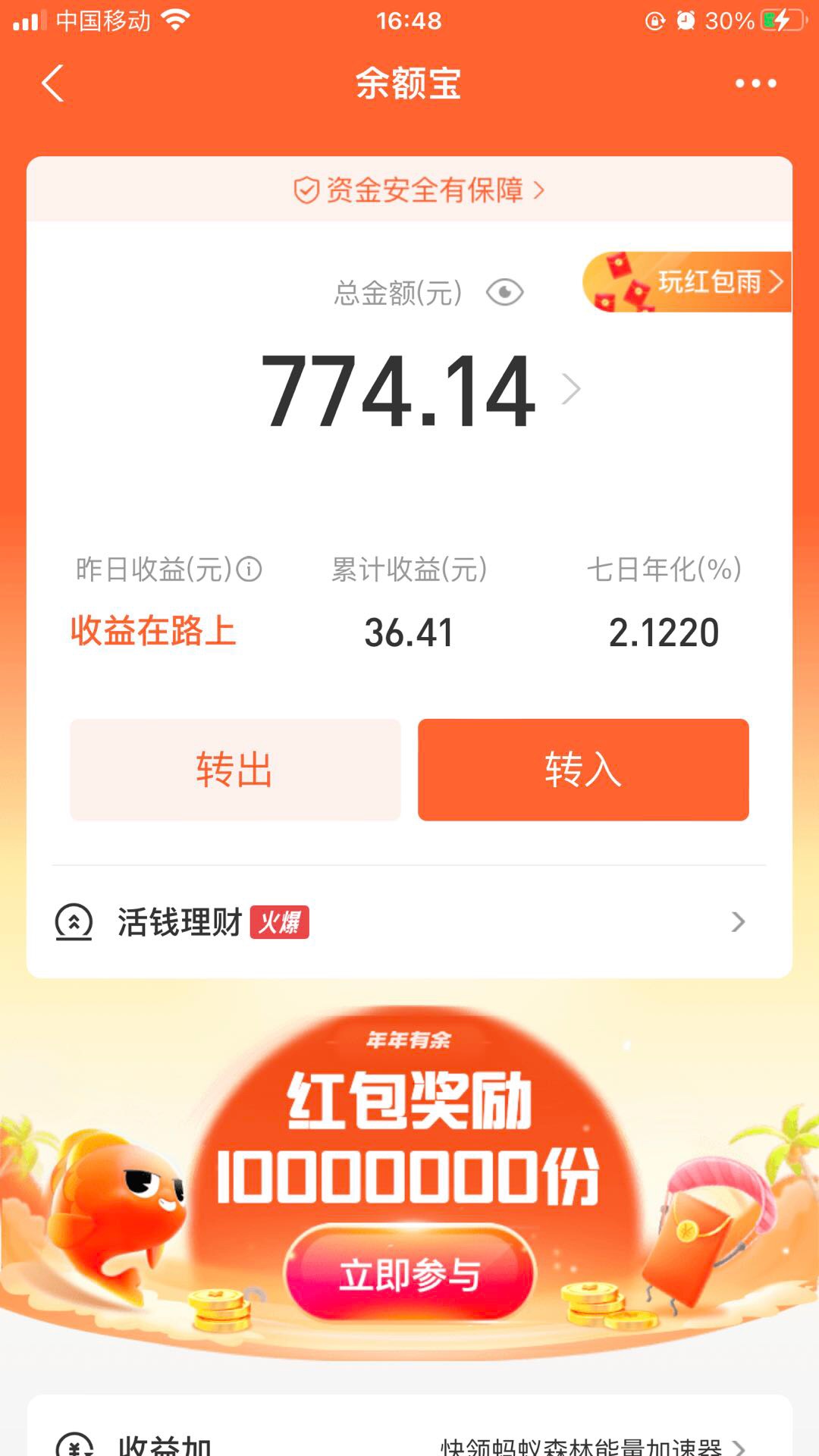Tap 转出 to transfer money out

235,770
